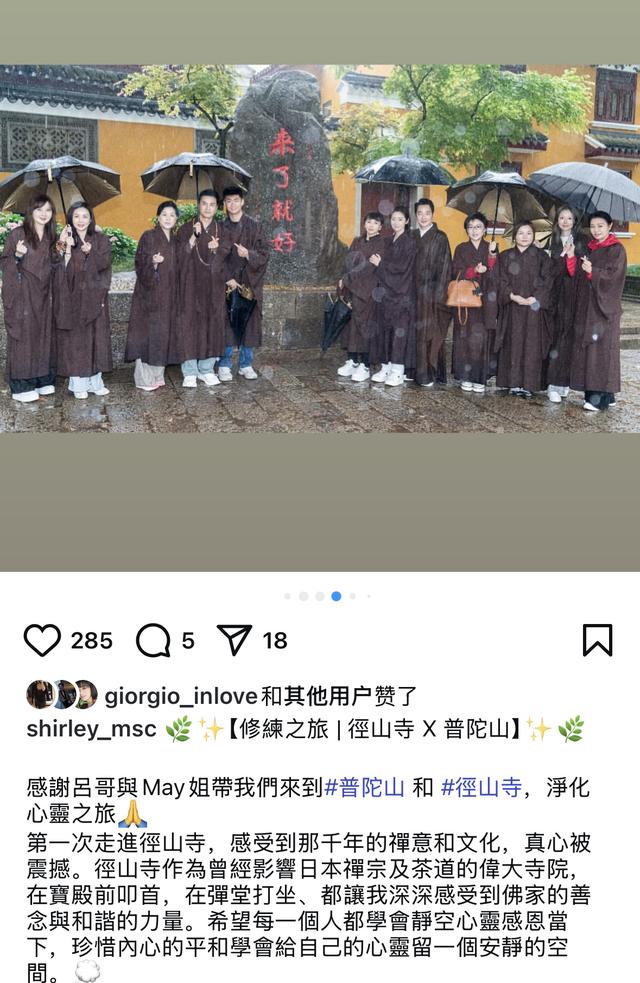Open the group photo in the post
The width and height of the screenshot is (640, 983).
[320, 250]
